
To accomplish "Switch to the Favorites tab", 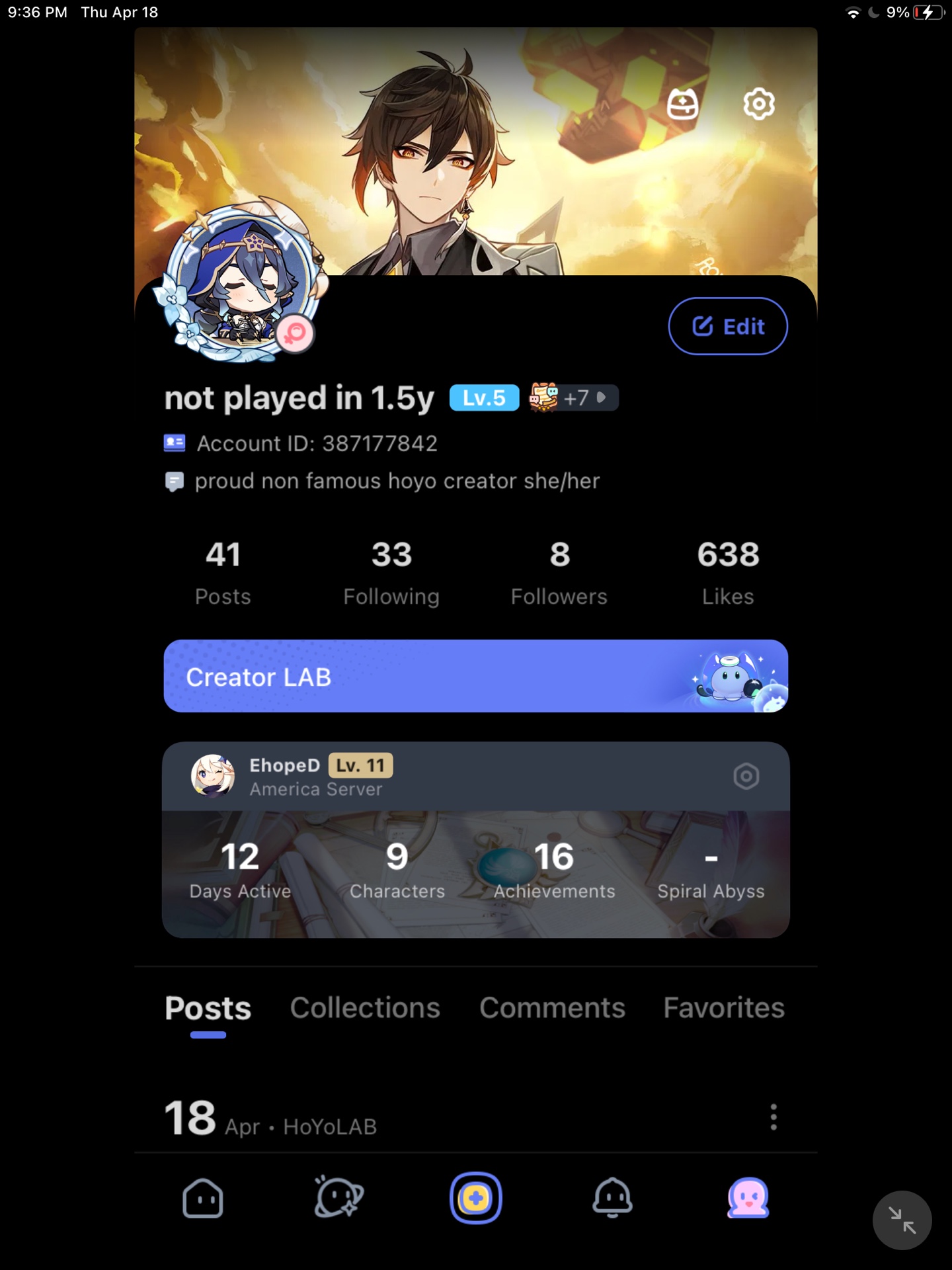I will coord(724,1007).
